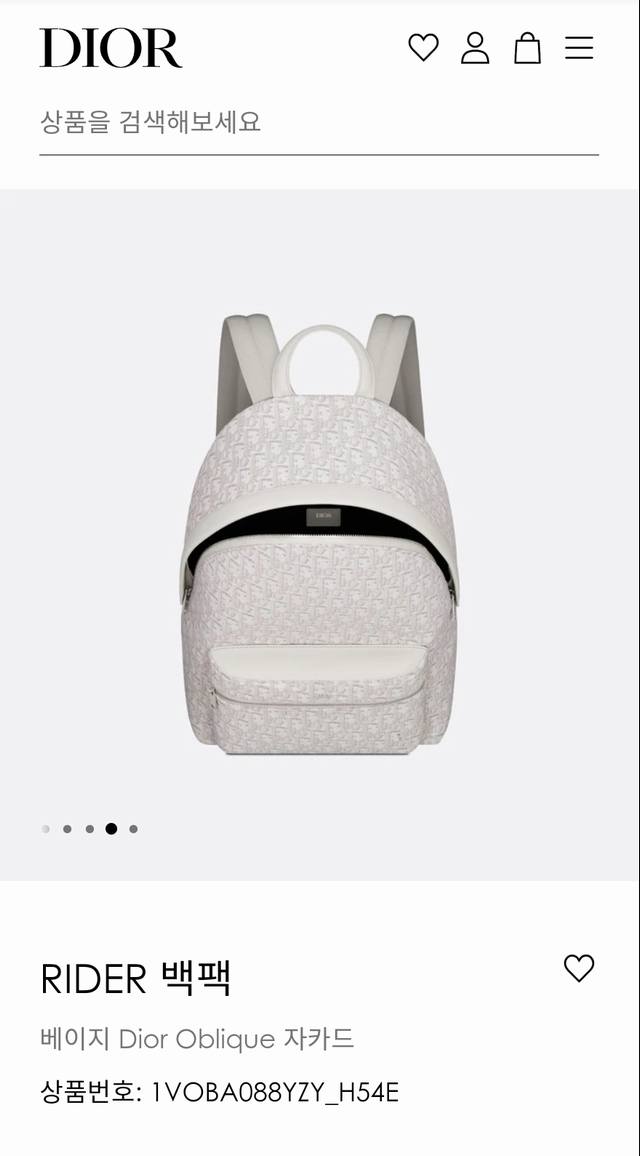Viewport: 640px width, 1156px height.
Task: Tap the product search field
Action: pos(318,122)
